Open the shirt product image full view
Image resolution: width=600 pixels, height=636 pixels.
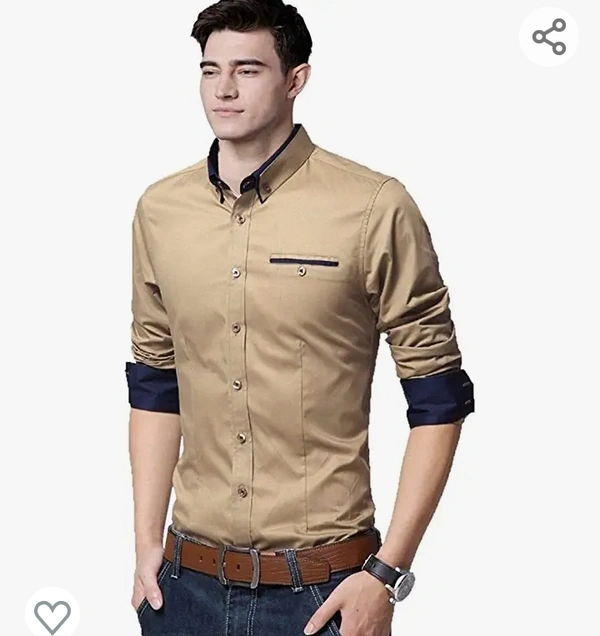pos(300,330)
